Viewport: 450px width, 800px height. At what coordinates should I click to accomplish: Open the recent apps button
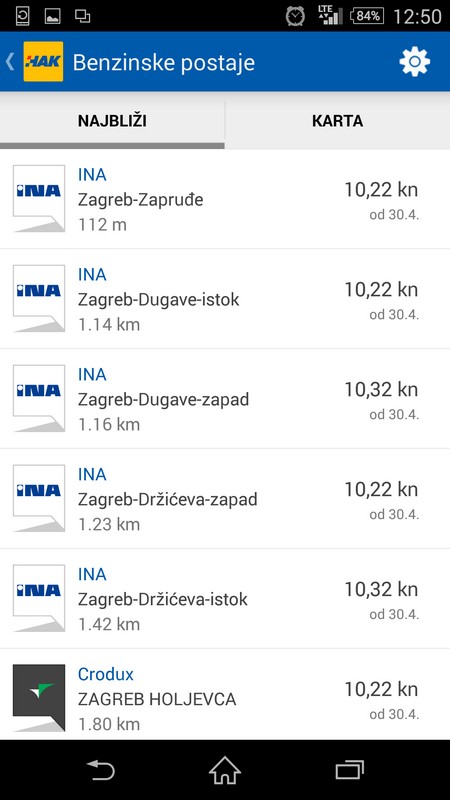350,770
